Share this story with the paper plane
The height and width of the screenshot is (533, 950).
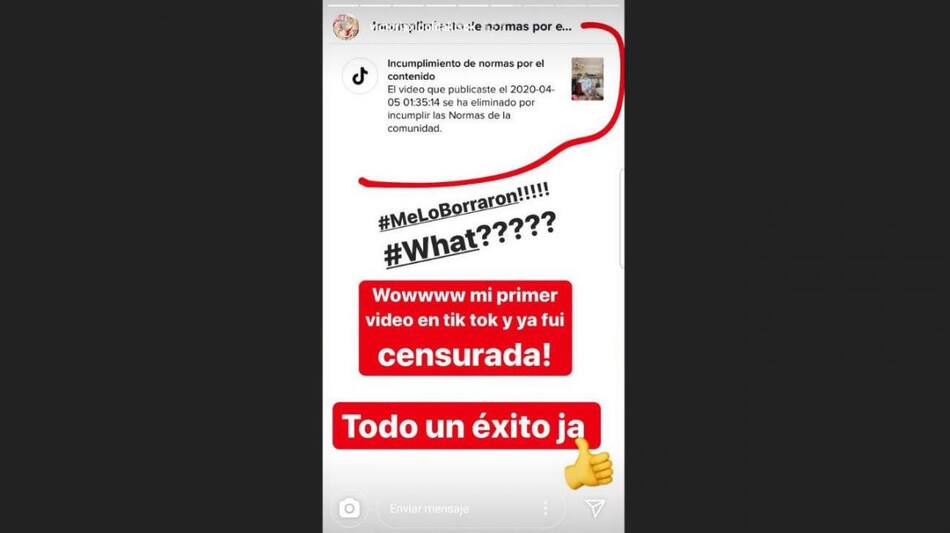point(595,508)
